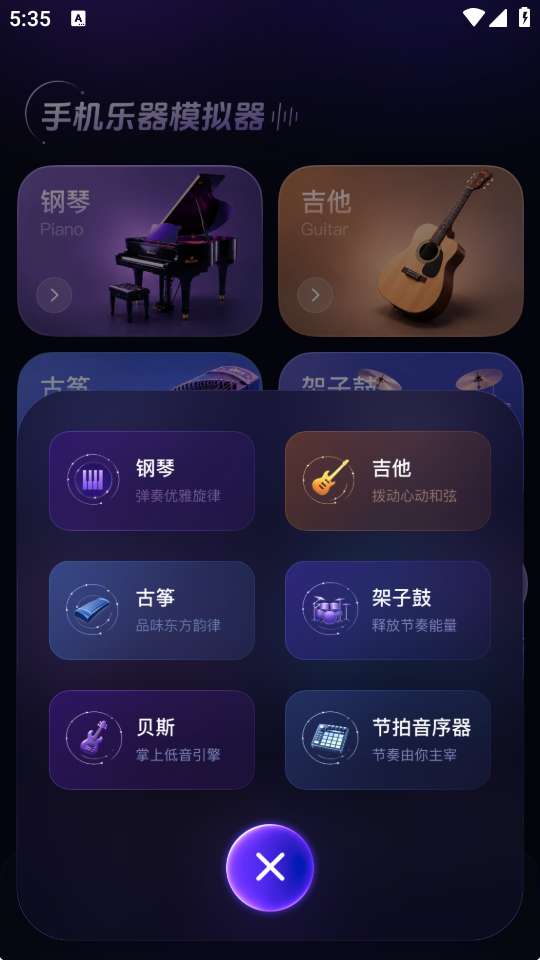
Task: Select 钢琴 in the instrument popup
Action: (x=152, y=481)
